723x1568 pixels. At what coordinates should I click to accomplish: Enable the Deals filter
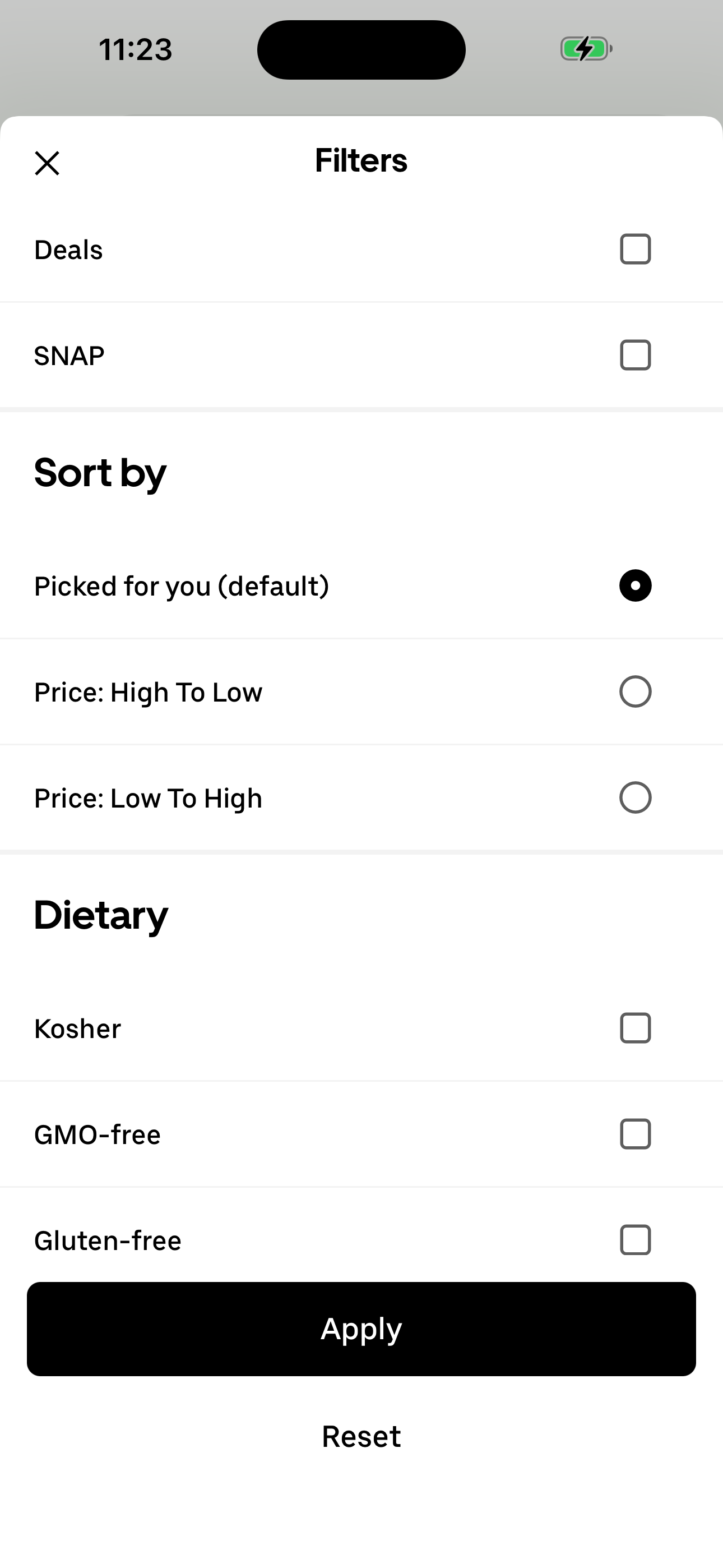pyautogui.click(x=636, y=248)
